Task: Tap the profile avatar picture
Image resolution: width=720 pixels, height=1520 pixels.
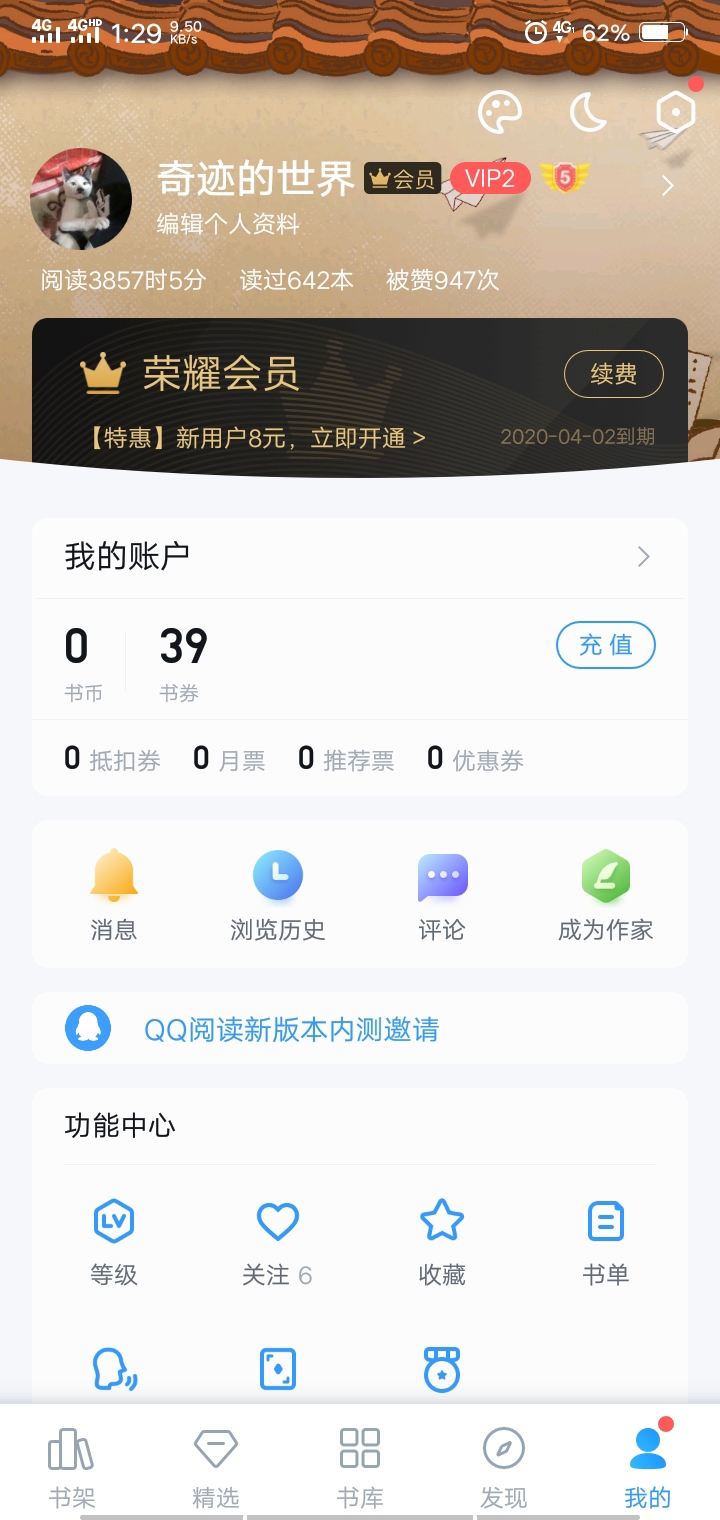Action: (81, 199)
